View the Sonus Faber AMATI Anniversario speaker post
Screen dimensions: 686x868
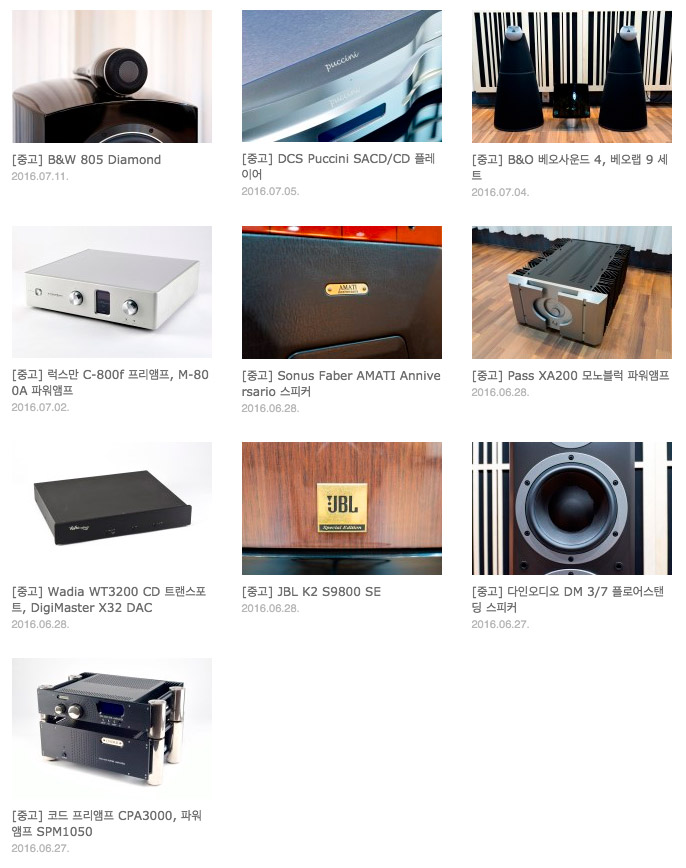click(x=341, y=375)
